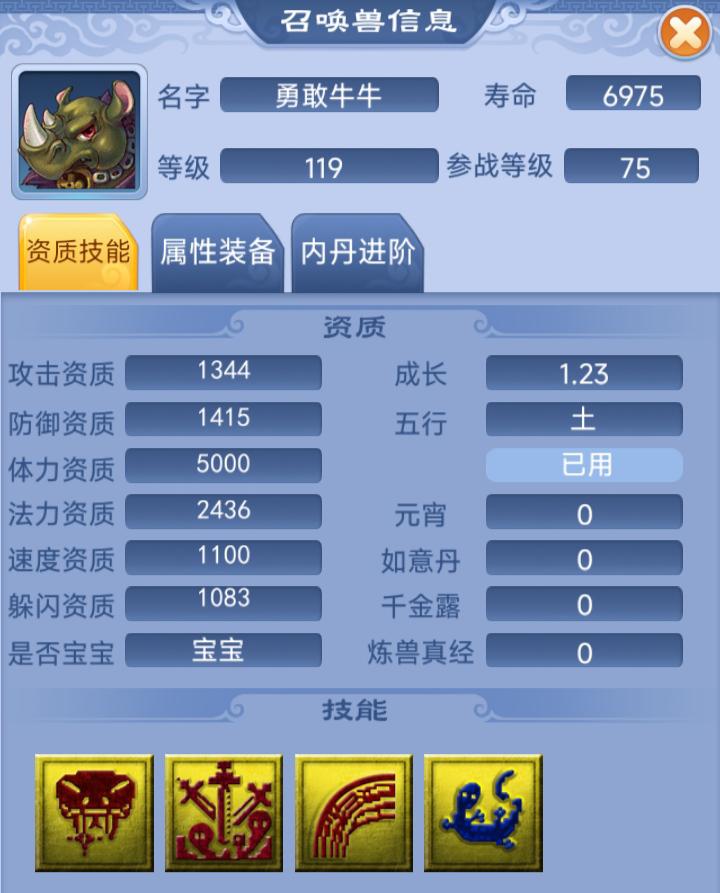Switch to the 属性装备 tab
This screenshot has height=893, width=720.
tap(217, 252)
